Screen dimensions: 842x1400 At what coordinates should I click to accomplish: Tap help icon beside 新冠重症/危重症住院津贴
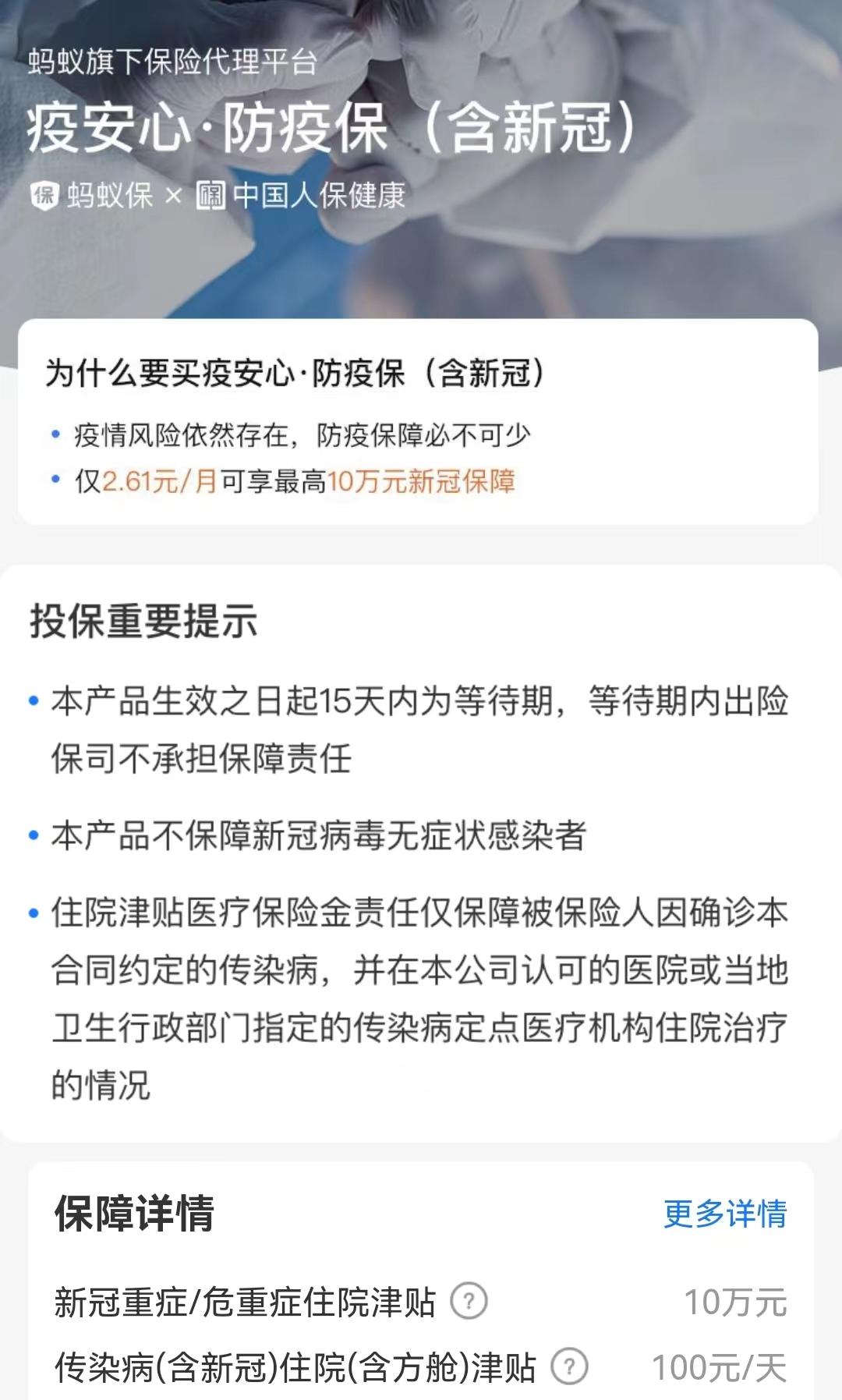pos(469,1301)
